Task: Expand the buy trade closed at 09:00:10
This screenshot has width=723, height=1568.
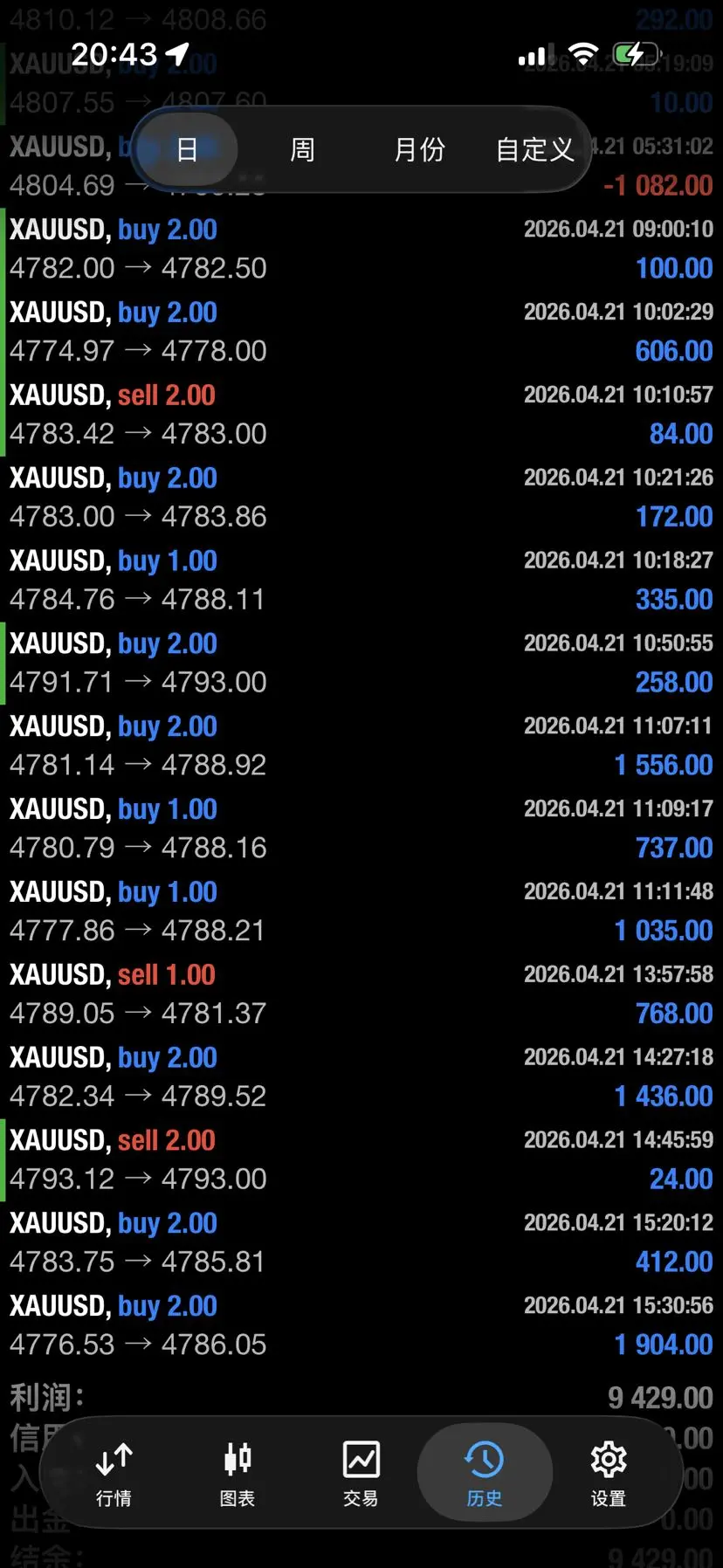Action: pos(361,249)
